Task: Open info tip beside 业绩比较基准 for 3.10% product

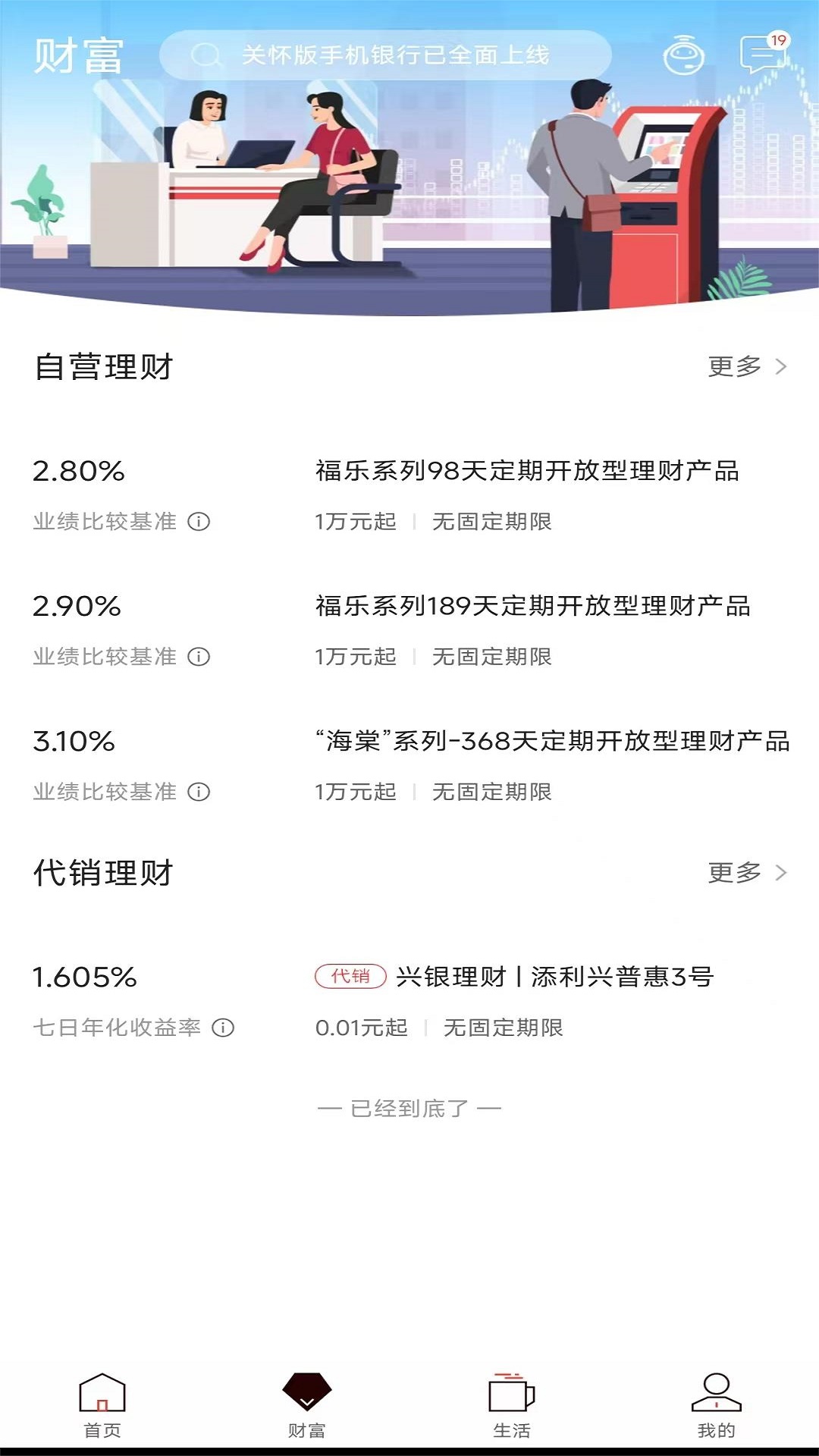Action: (199, 792)
